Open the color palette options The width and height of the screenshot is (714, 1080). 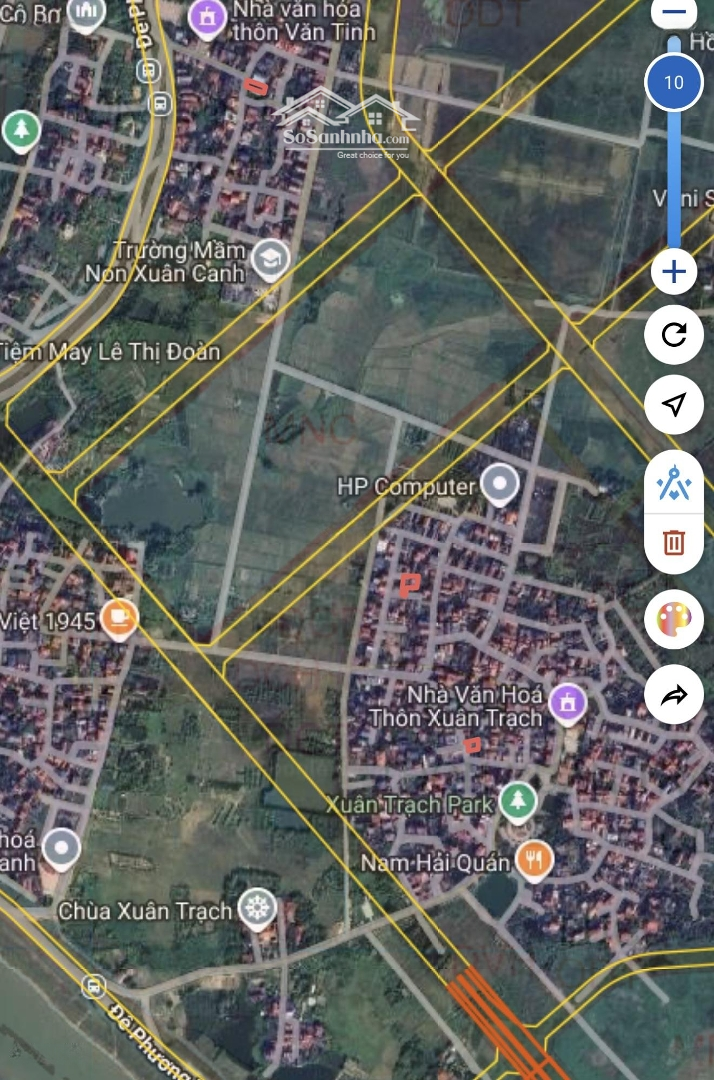tap(674, 620)
